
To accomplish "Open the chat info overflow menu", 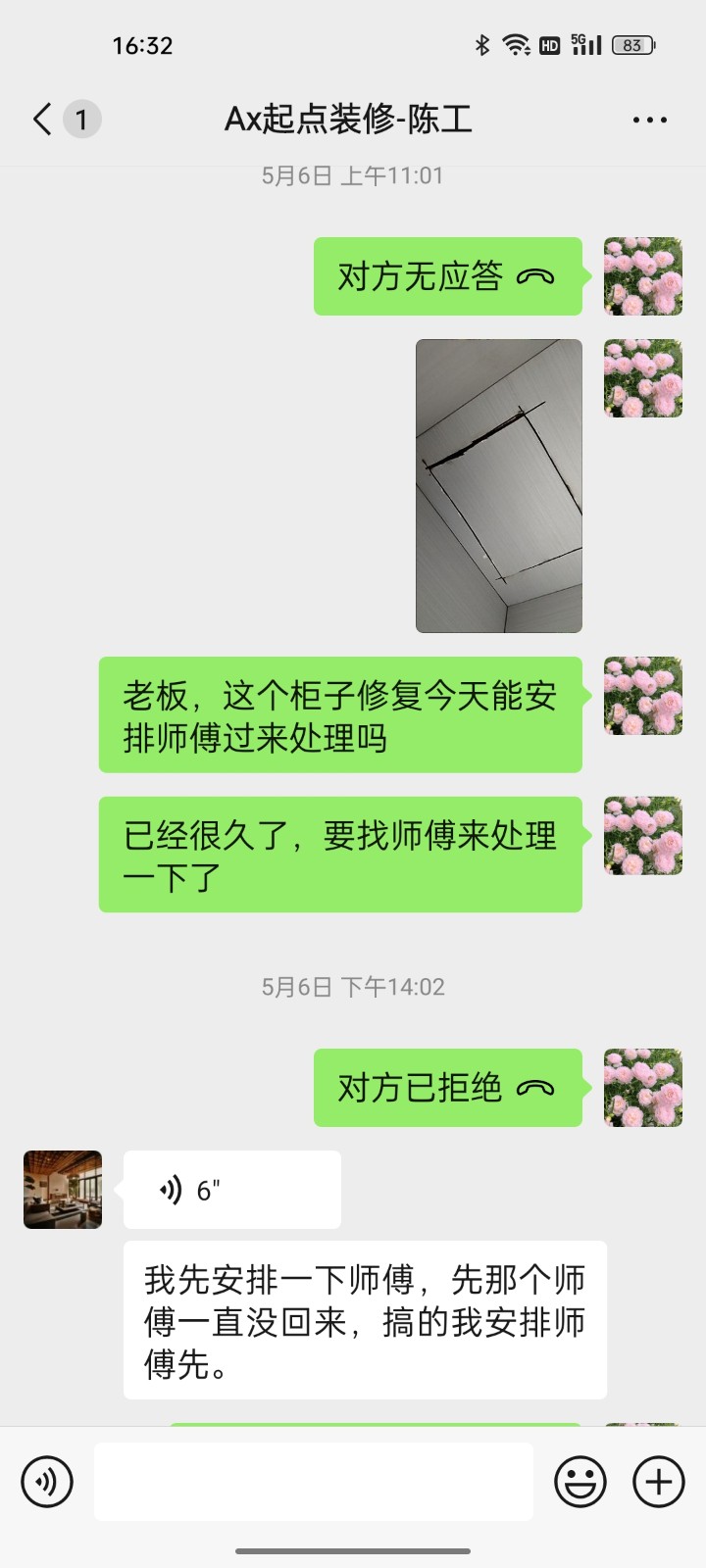I will [x=649, y=120].
